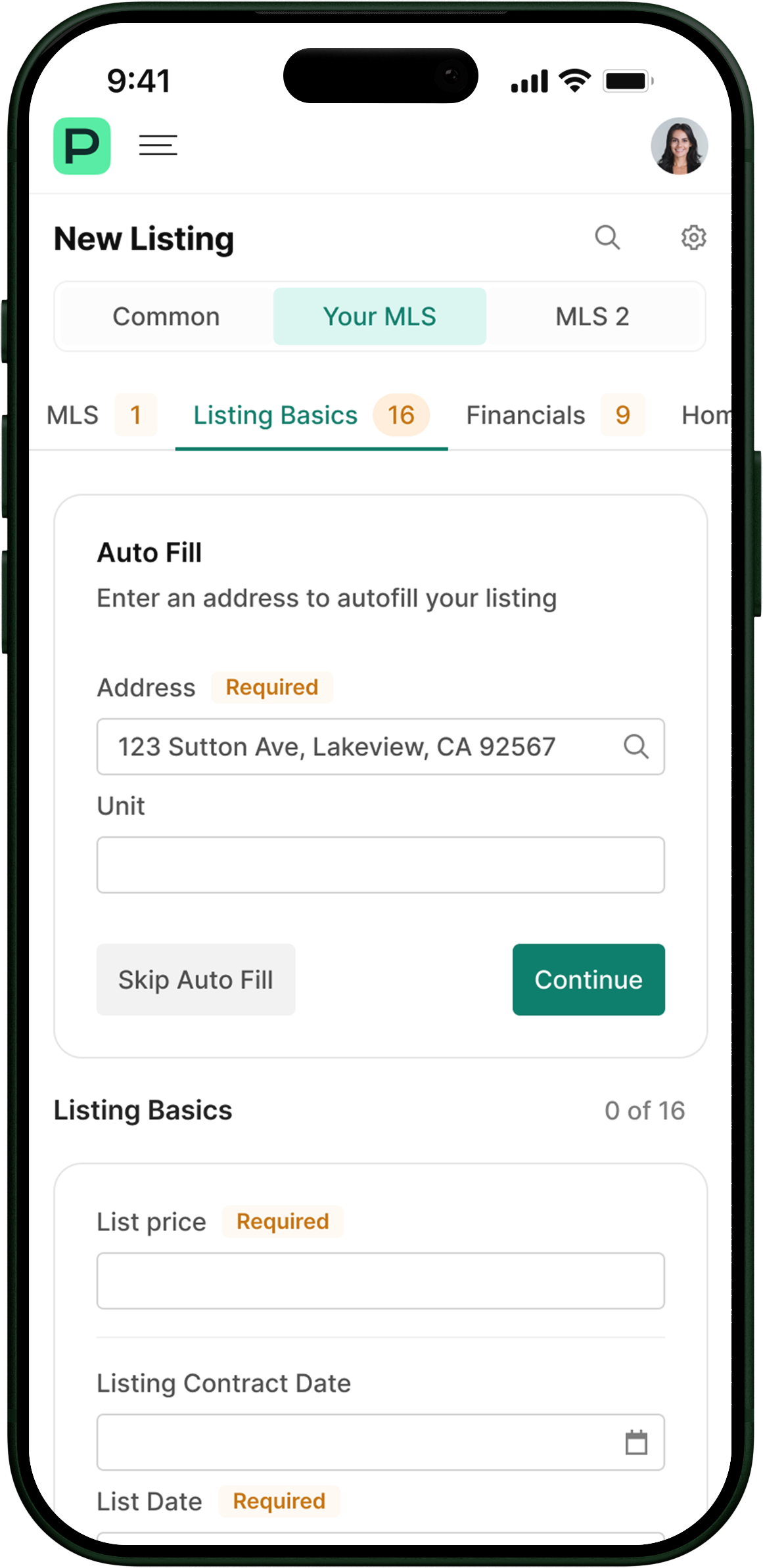Image resolution: width=763 pixels, height=1568 pixels.
Task: Click the Unit input field
Action: coord(381,865)
